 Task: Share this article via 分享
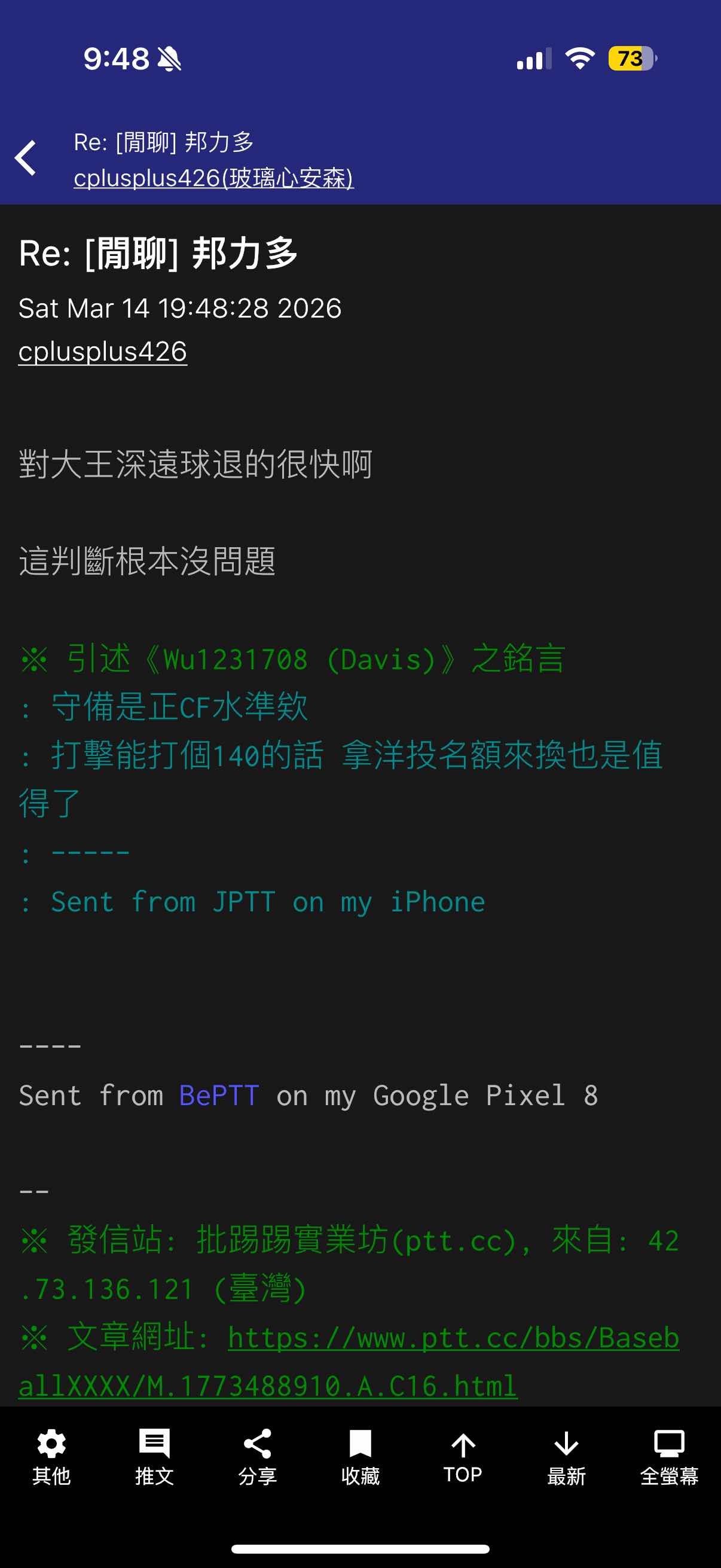257,1457
